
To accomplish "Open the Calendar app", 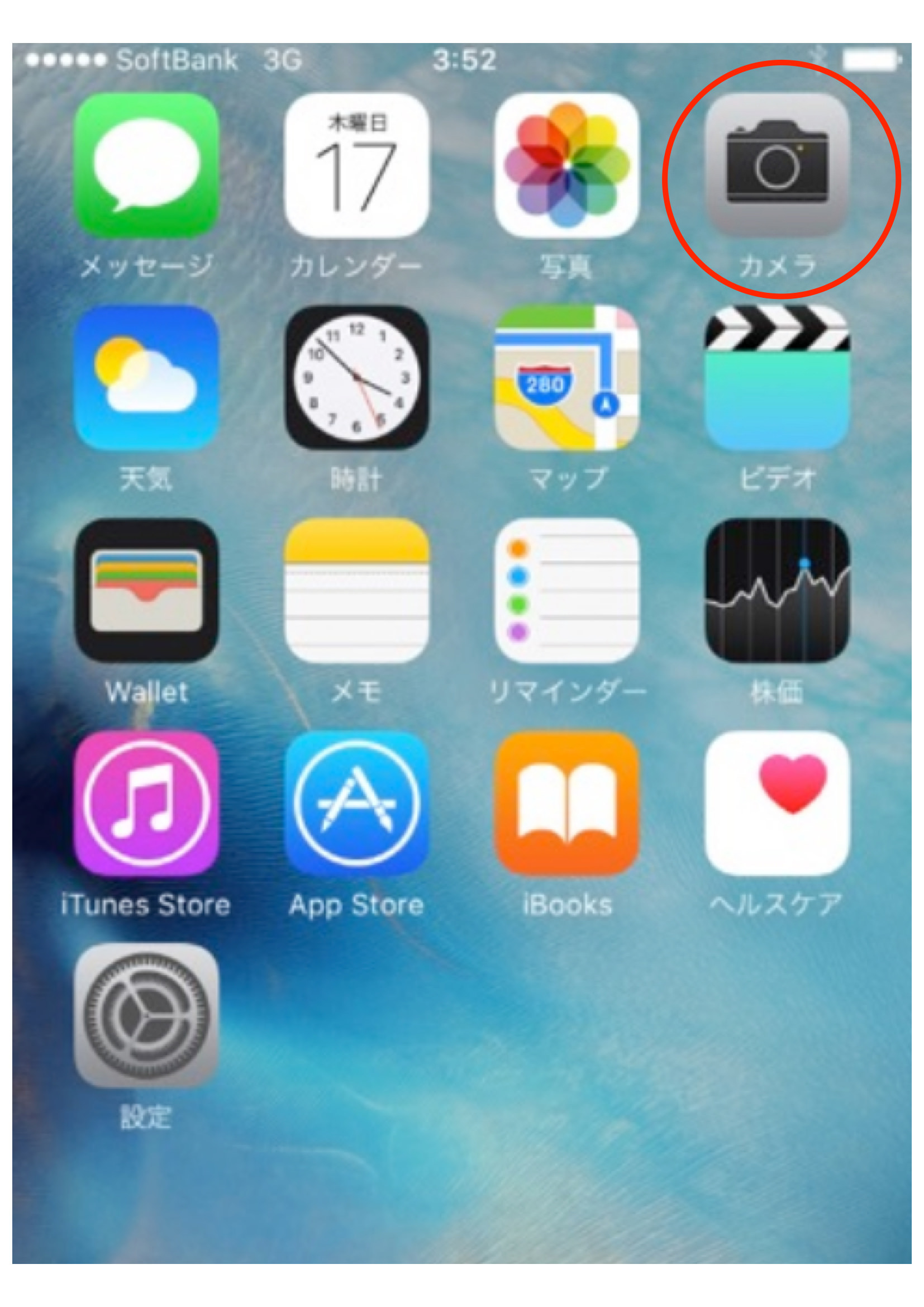I will tap(356, 165).
